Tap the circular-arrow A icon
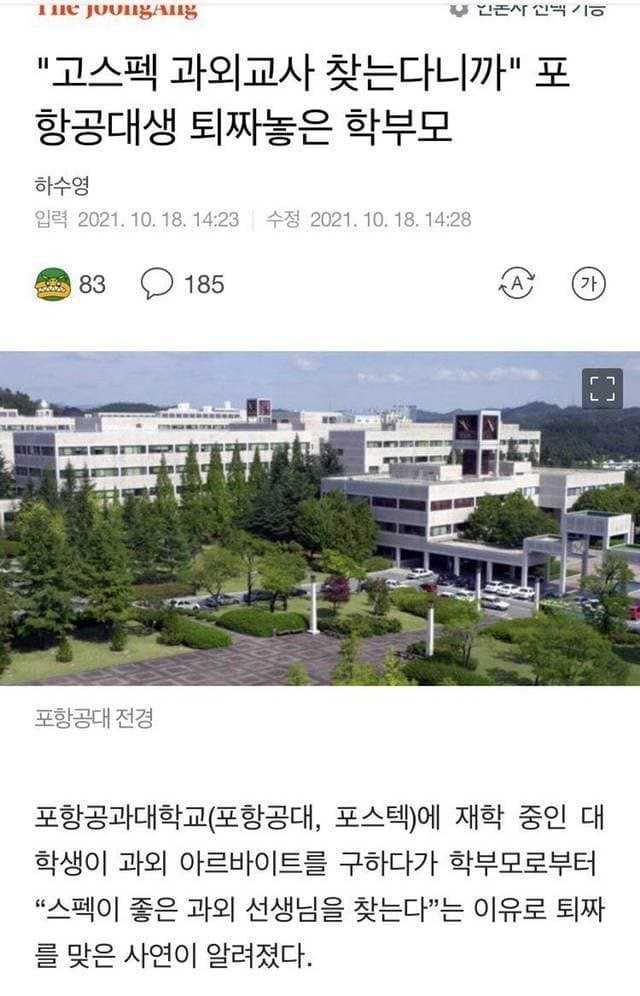 coord(516,284)
